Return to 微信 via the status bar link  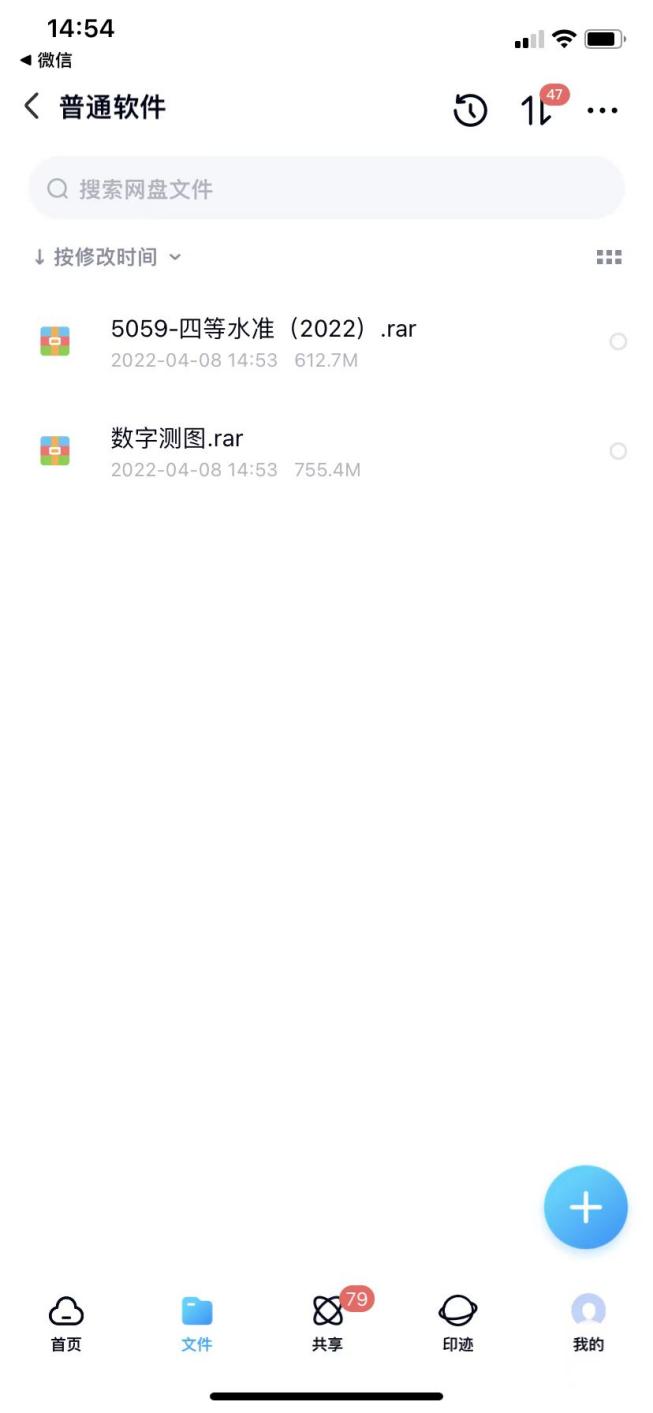coord(46,60)
